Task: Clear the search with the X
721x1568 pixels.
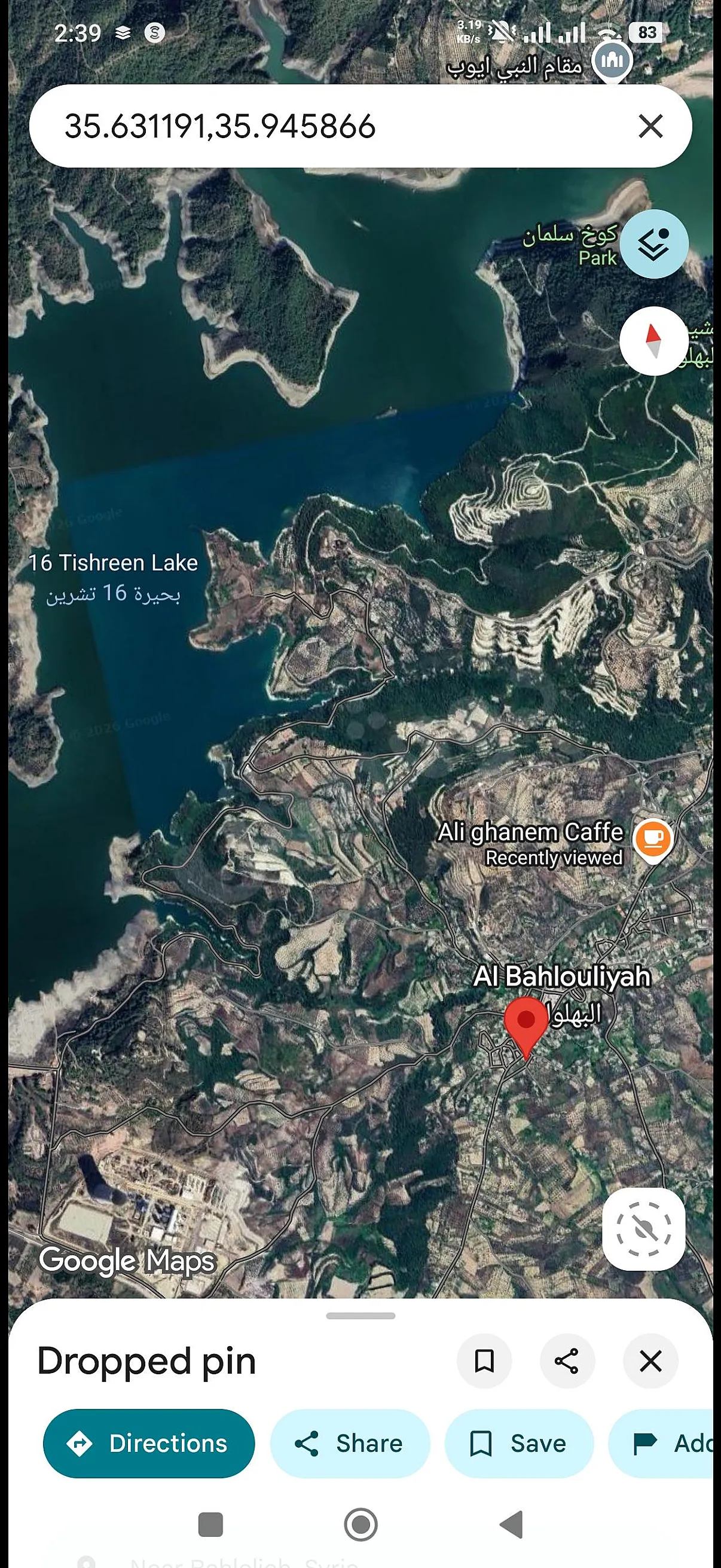Action: (x=650, y=127)
